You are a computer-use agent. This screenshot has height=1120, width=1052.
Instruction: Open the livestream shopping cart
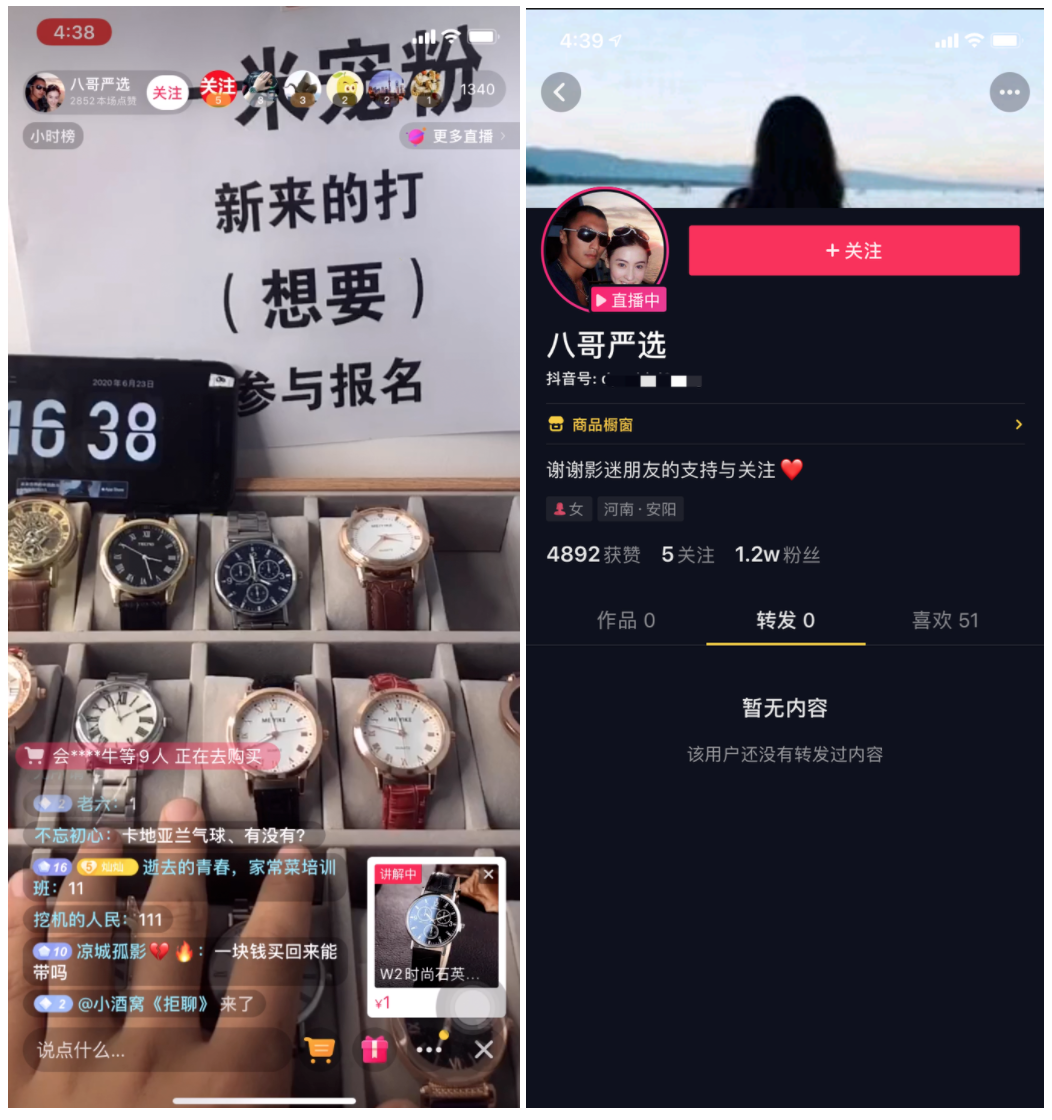pyautogui.click(x=319, y=1049)
